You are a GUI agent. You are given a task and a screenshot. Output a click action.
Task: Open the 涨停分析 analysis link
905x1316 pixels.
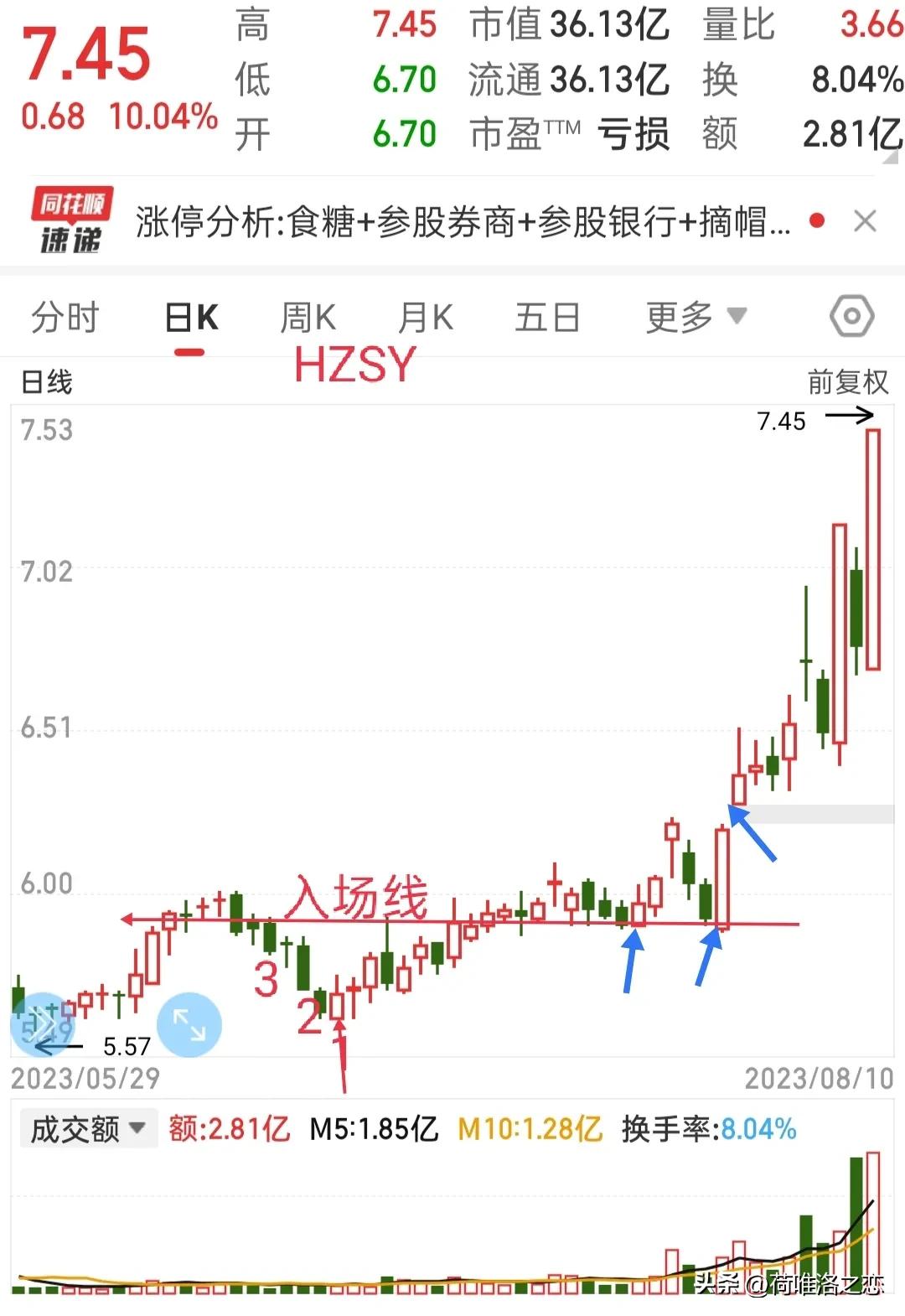pos(461,220)
